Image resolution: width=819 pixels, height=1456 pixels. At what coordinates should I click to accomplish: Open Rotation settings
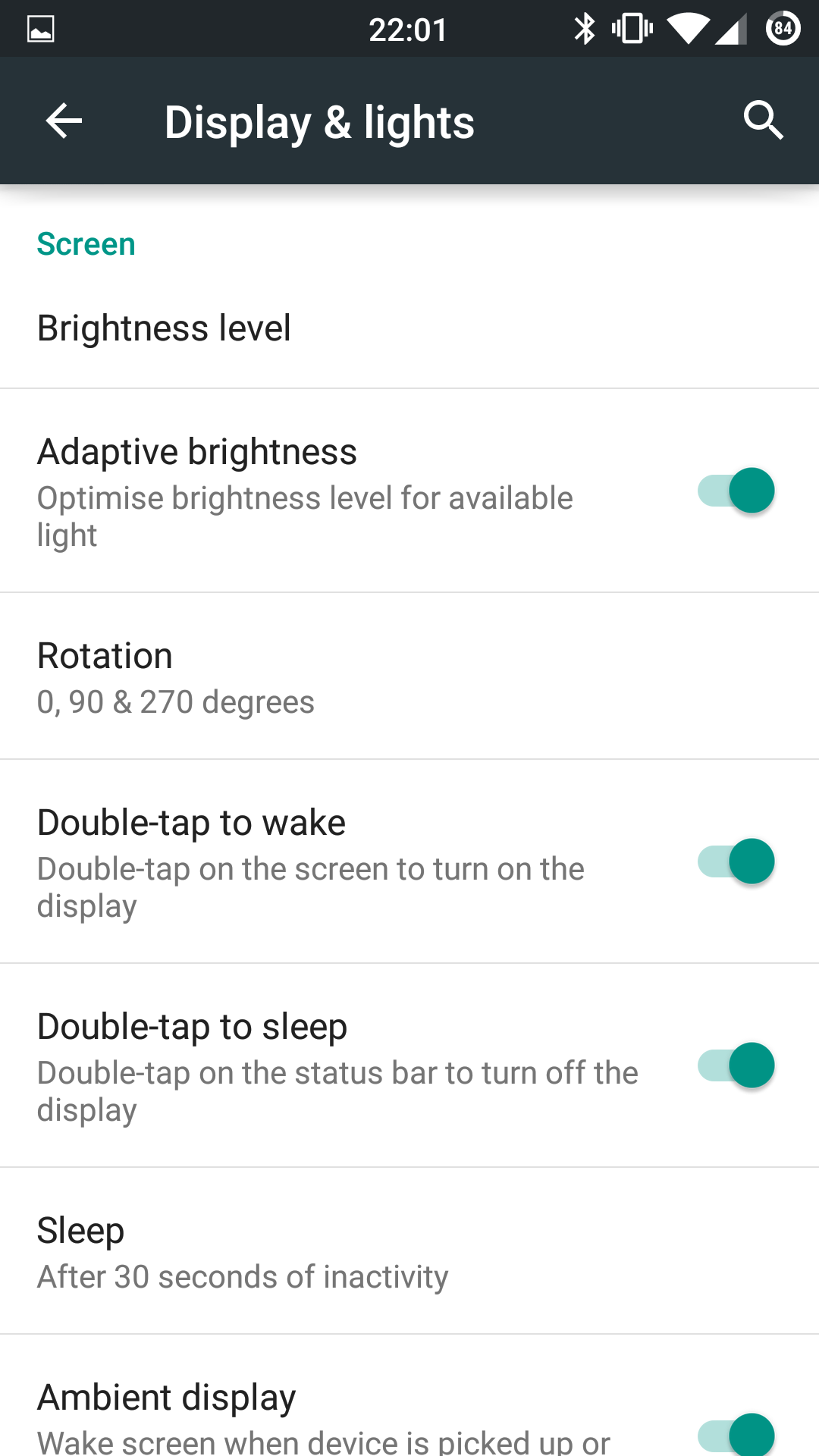pyautogui.click(x=176, y=677)
